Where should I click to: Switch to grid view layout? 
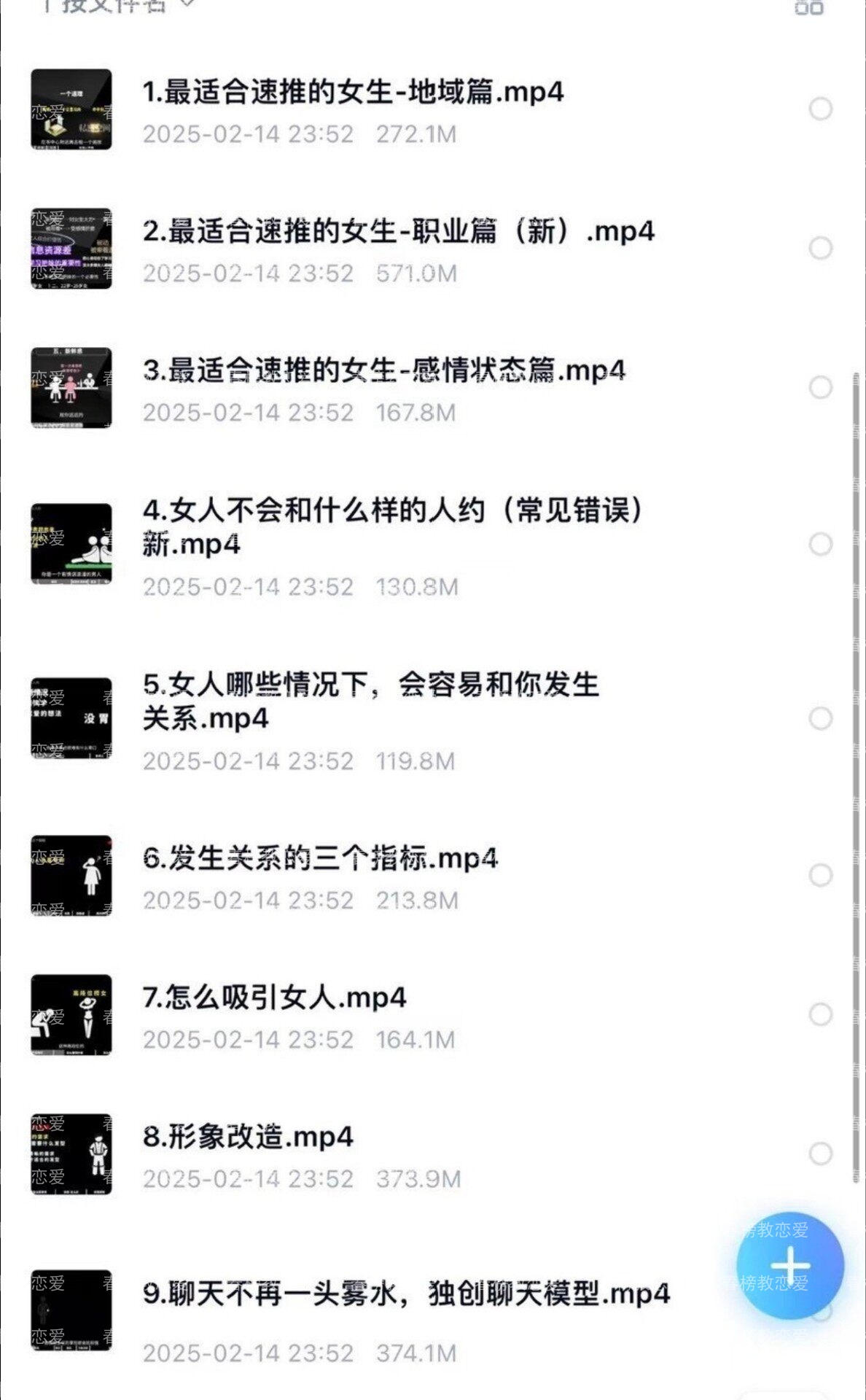click(808, 7)
